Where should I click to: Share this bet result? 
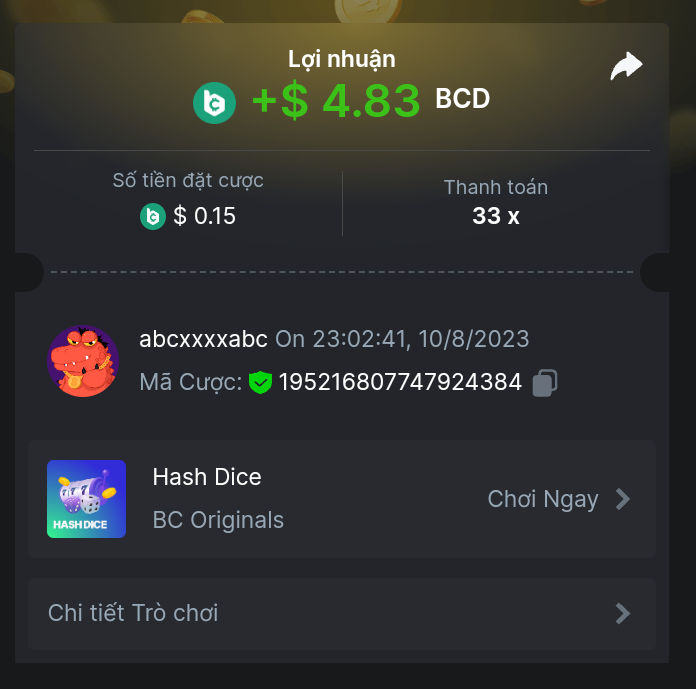coord(626,67)
